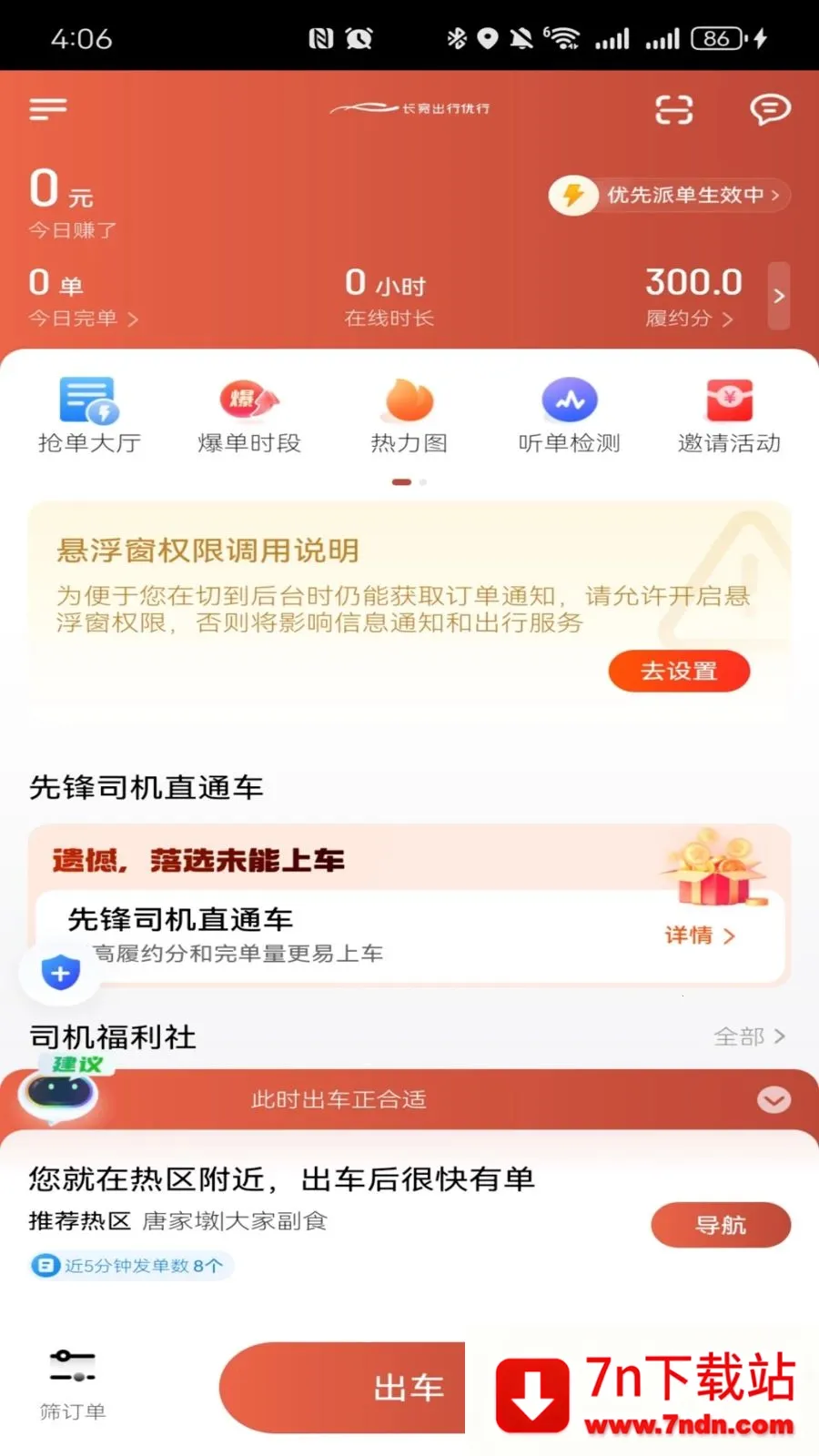Check the 履约分 score details

(x=690, y=318)
